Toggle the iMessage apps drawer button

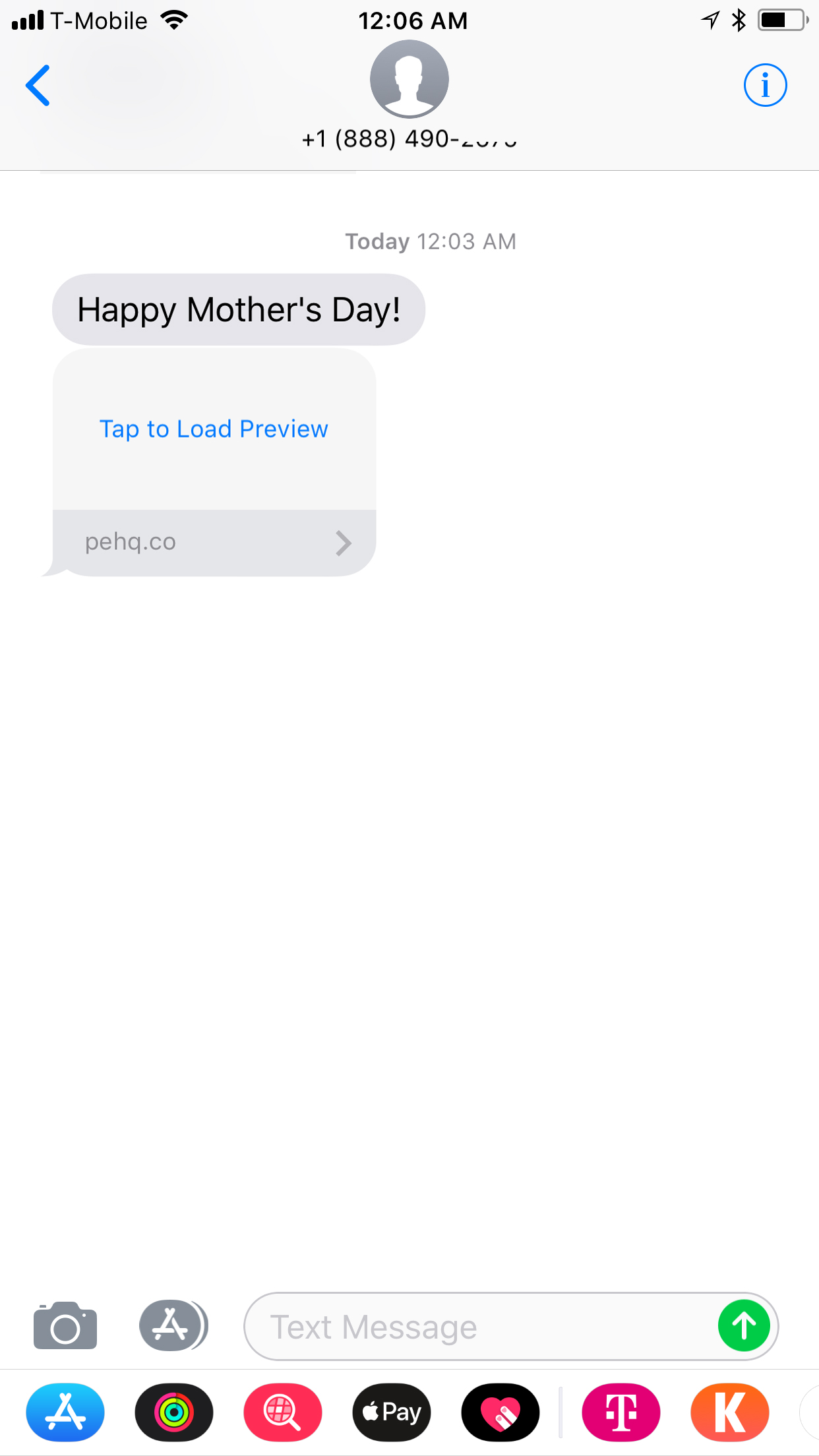tap(173, 1325)
